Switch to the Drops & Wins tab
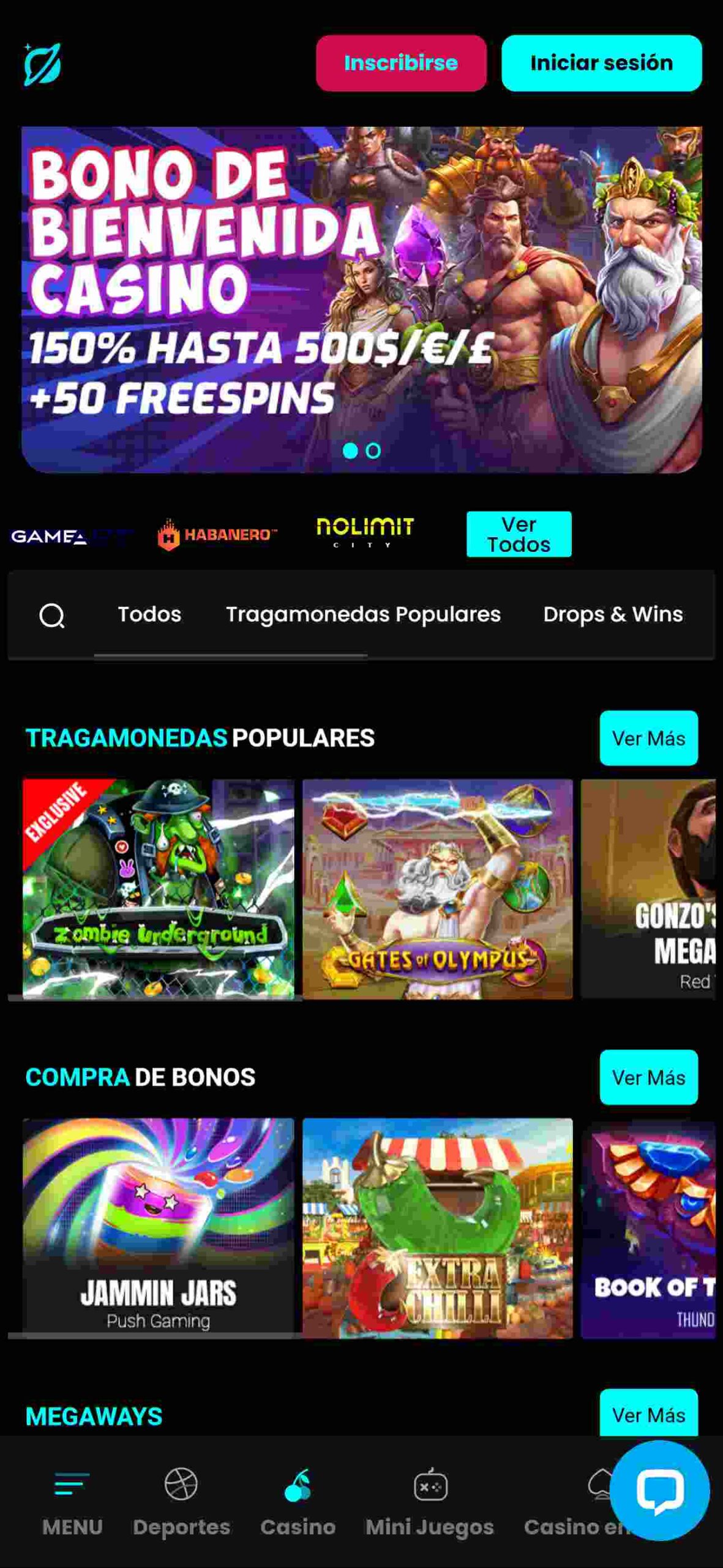723x1568 pixels. 613,614
